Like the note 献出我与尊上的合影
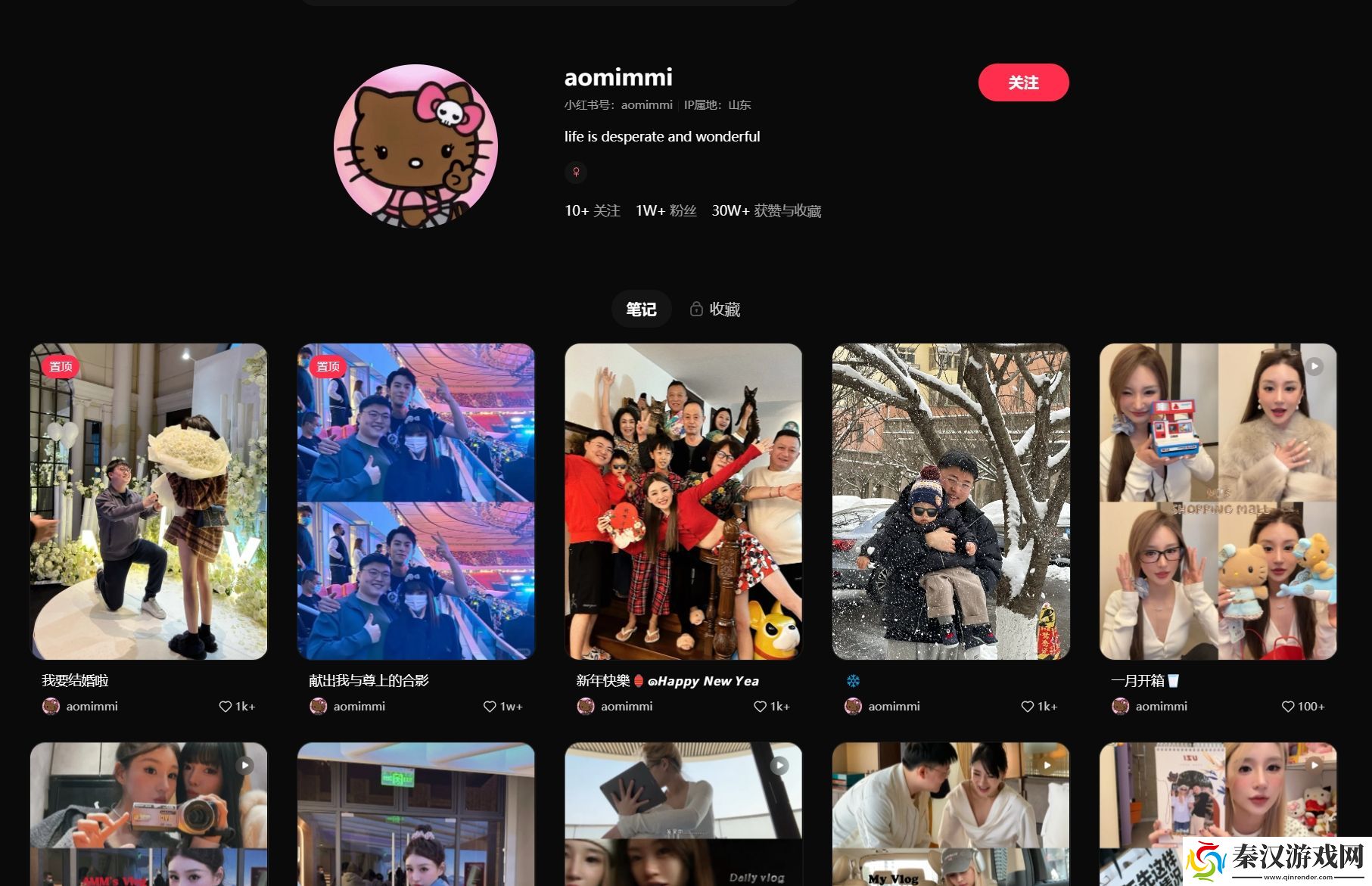 [x=490, y=707]
